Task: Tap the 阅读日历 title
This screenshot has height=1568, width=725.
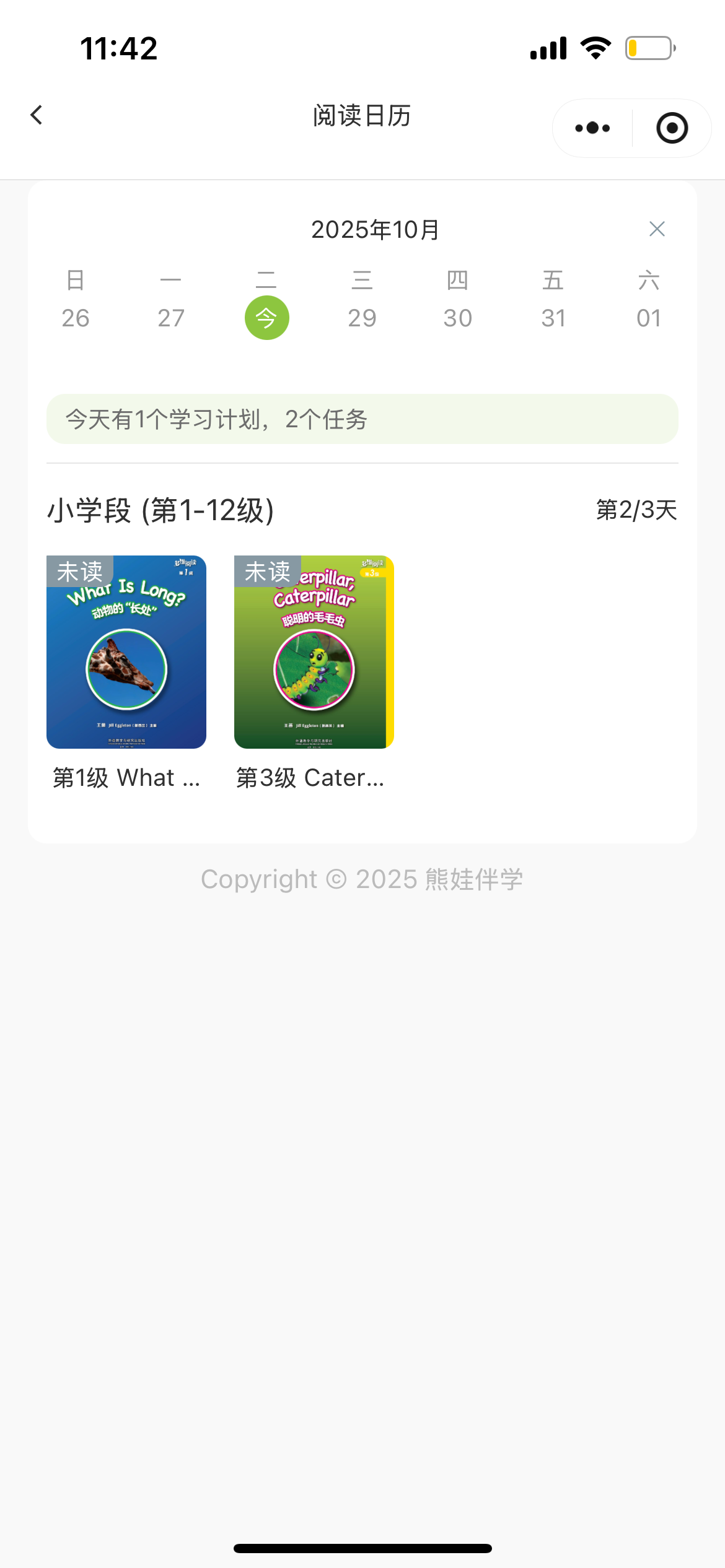Action: (x=362, y=115)
